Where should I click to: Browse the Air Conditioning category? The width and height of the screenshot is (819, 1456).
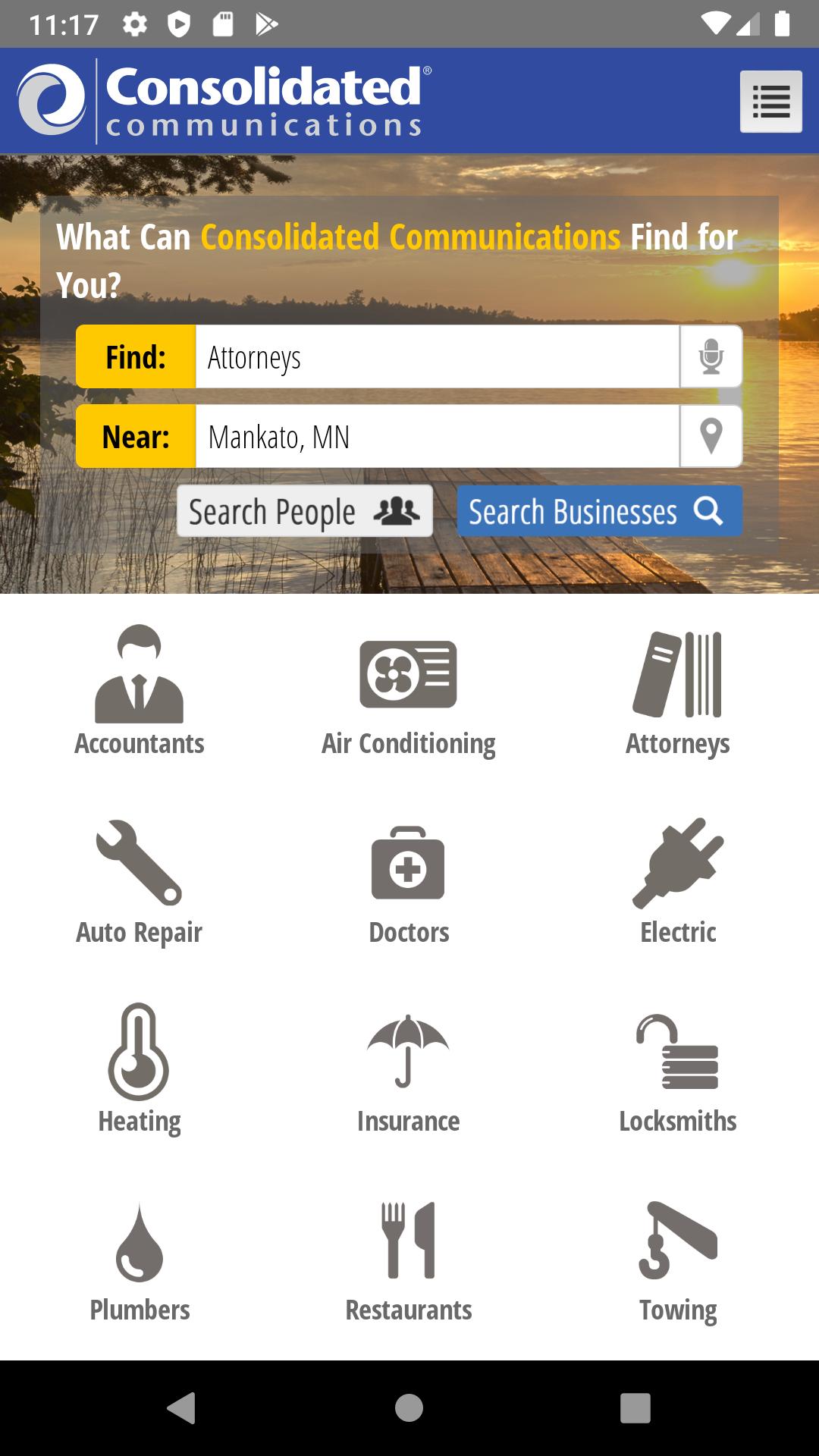click(409, 692)
